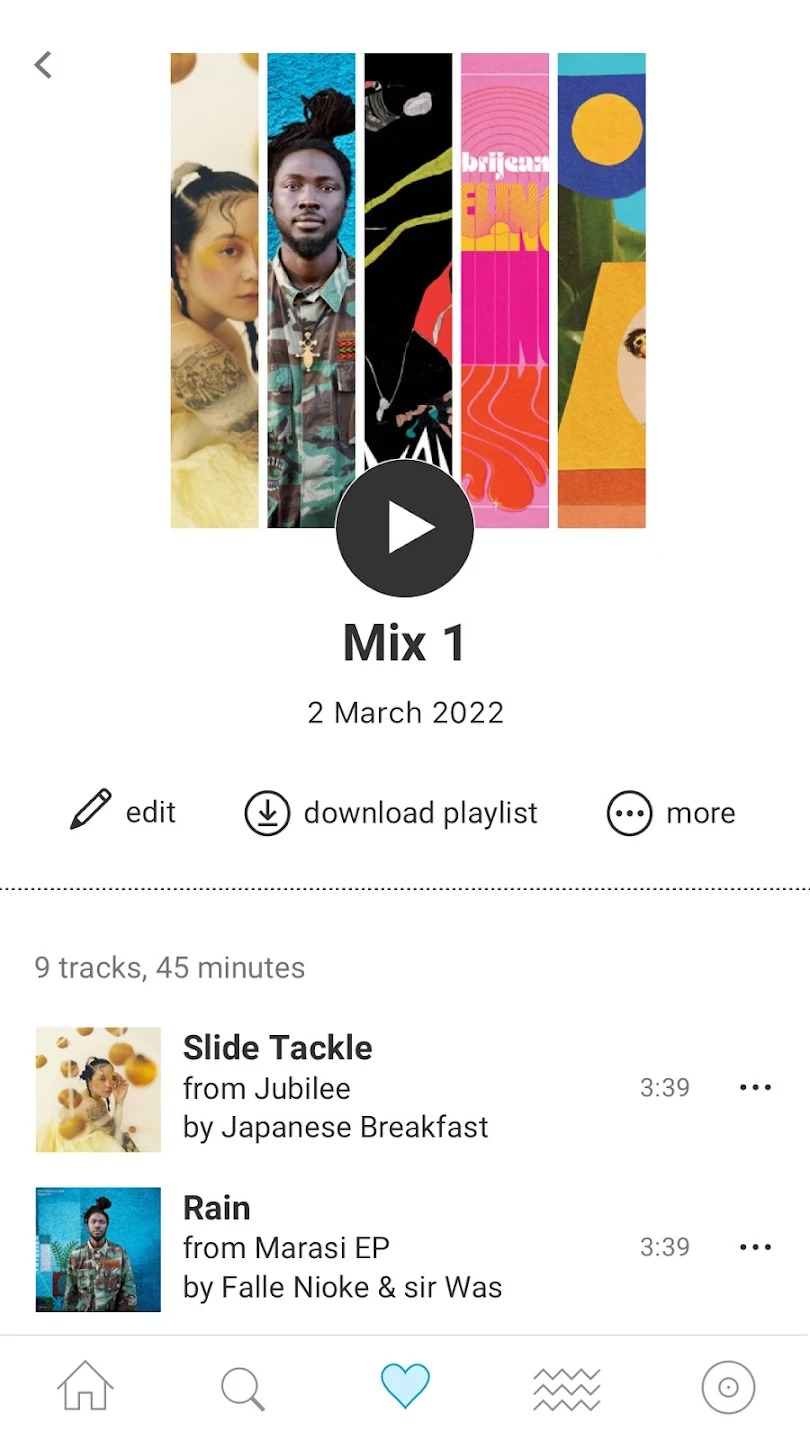Download the playlist for offline listening
810x1440 pixels.
click(x=391, y=813)
